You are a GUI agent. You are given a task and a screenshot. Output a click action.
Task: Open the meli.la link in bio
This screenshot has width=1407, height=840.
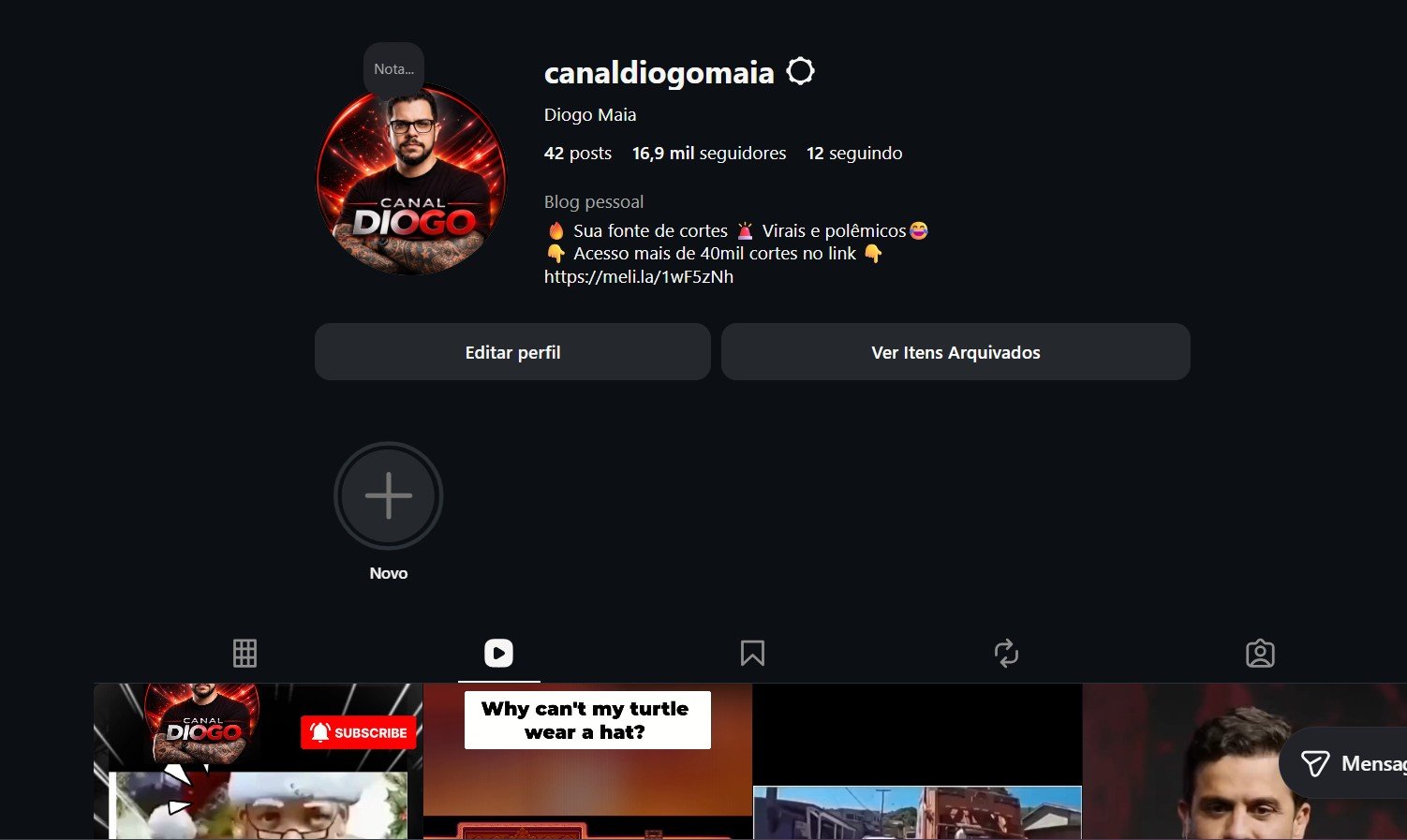tap(638, 277)
